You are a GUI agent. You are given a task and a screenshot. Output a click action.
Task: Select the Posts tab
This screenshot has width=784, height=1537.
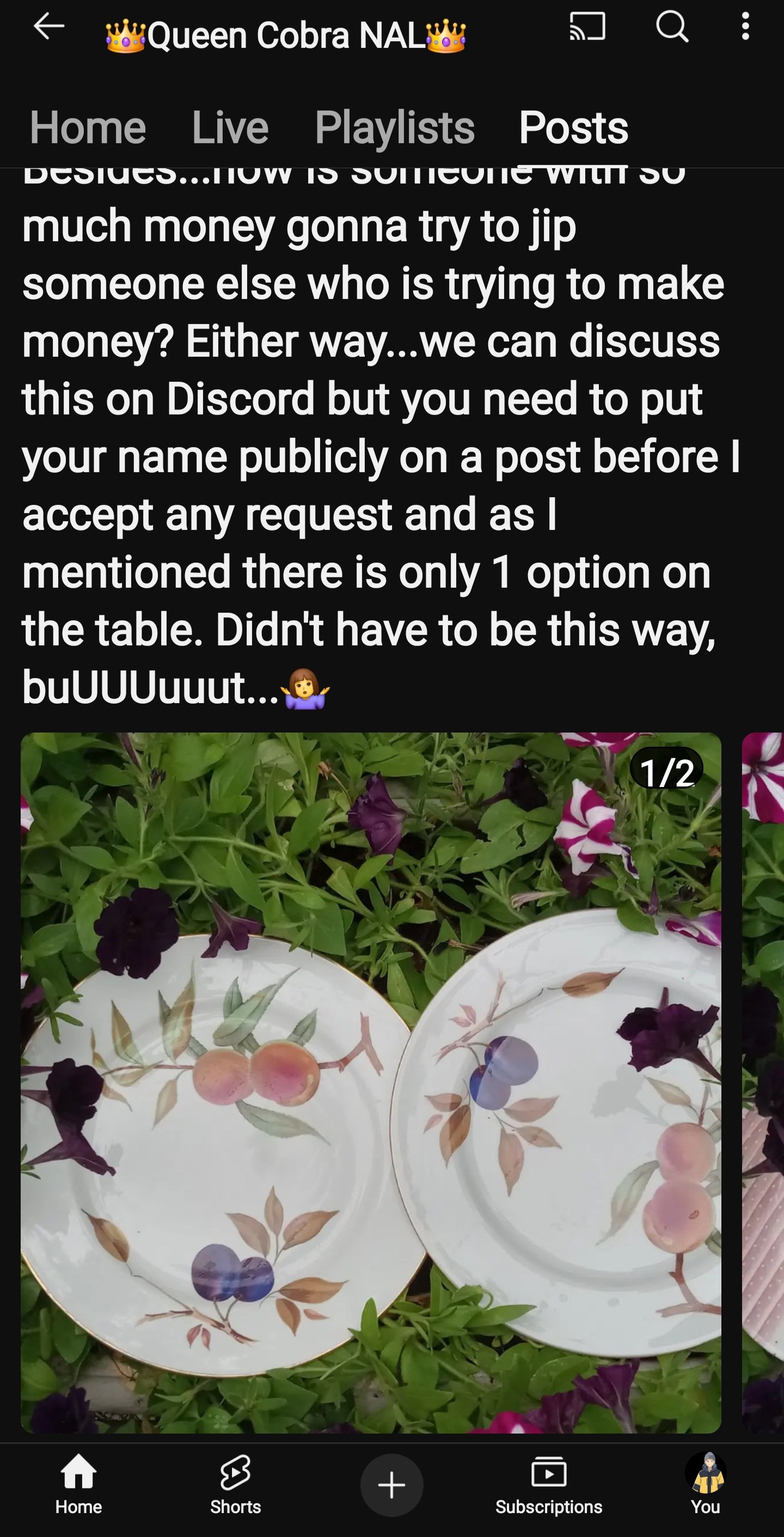pos(573,127)
